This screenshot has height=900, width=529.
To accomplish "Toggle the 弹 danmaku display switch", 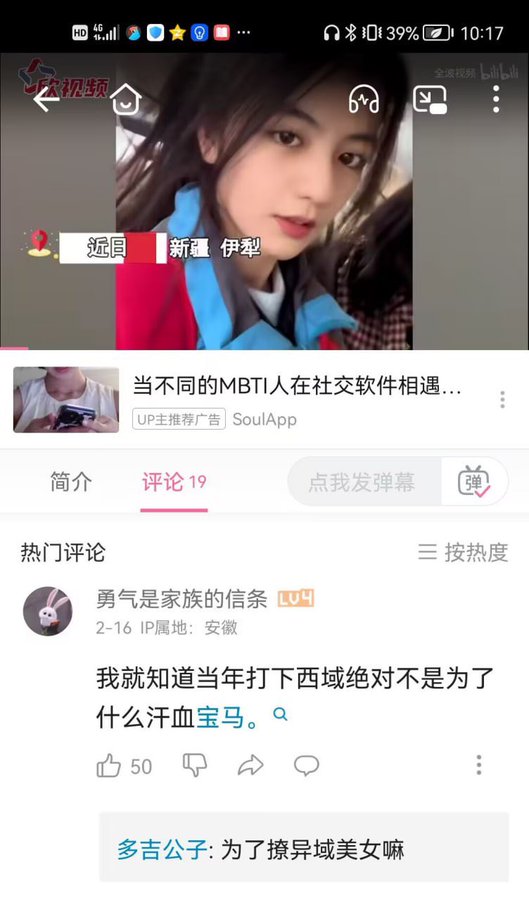I will [x=474, y=482].
